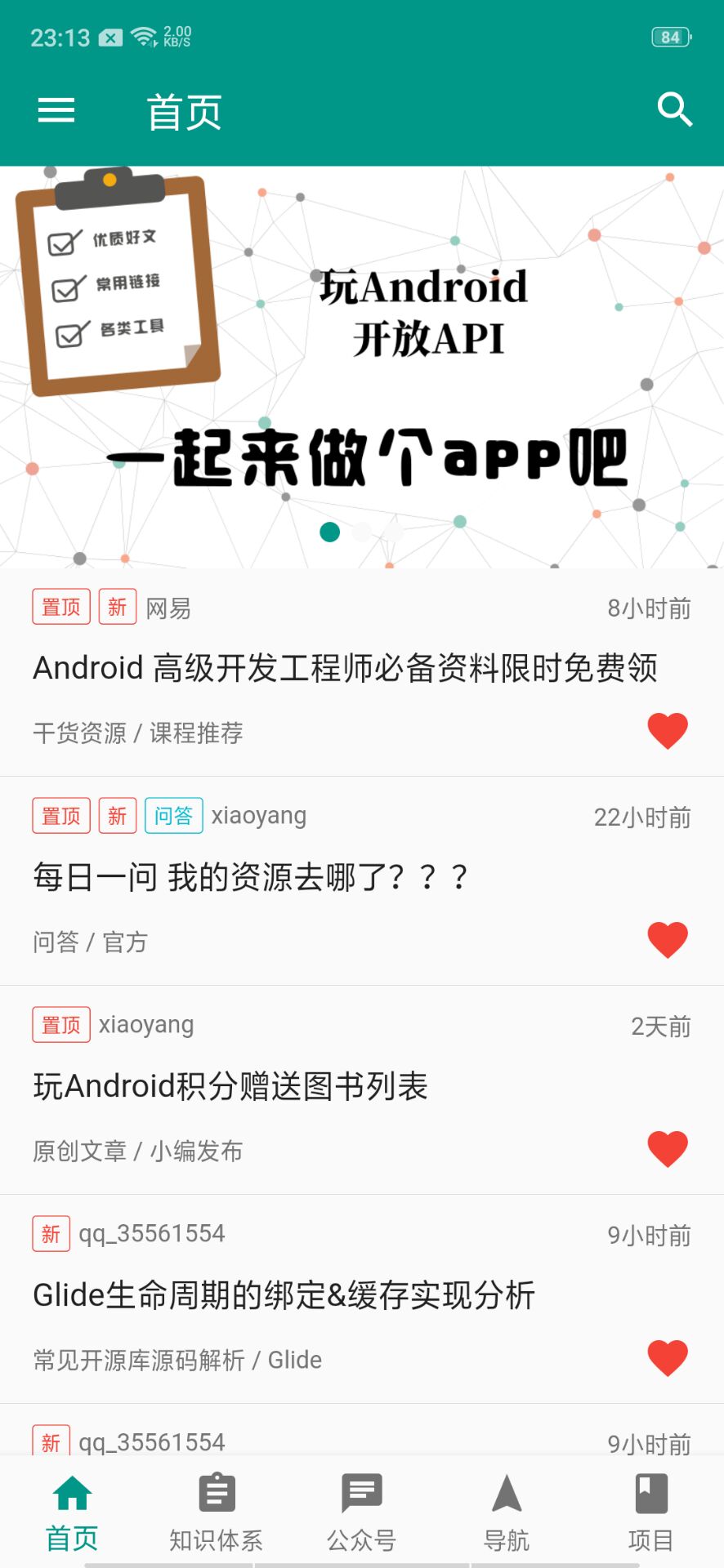
Task: Open the search icon
Action: click(675, 109)
